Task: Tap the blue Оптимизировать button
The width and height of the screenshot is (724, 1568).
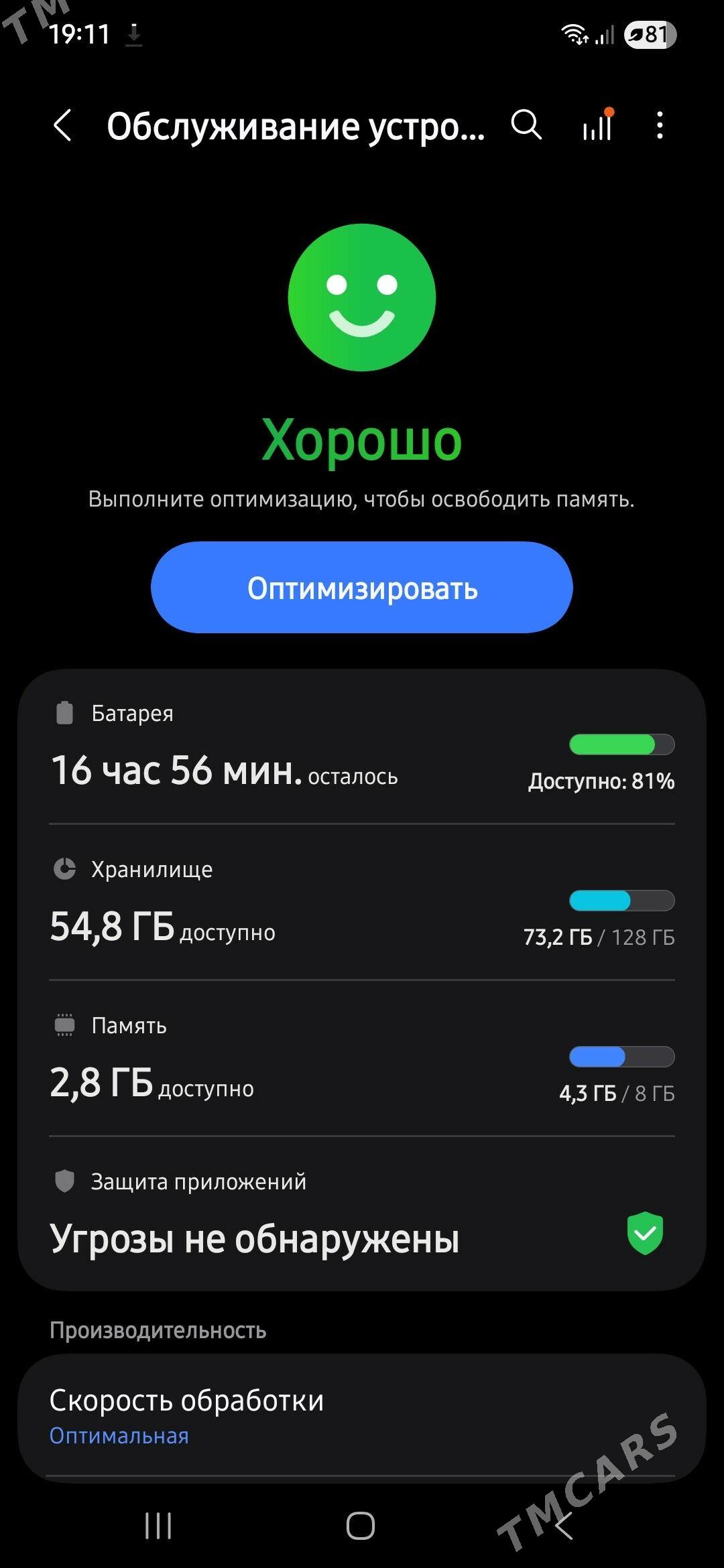Action: pyautogui.click(x=362, y=588)
